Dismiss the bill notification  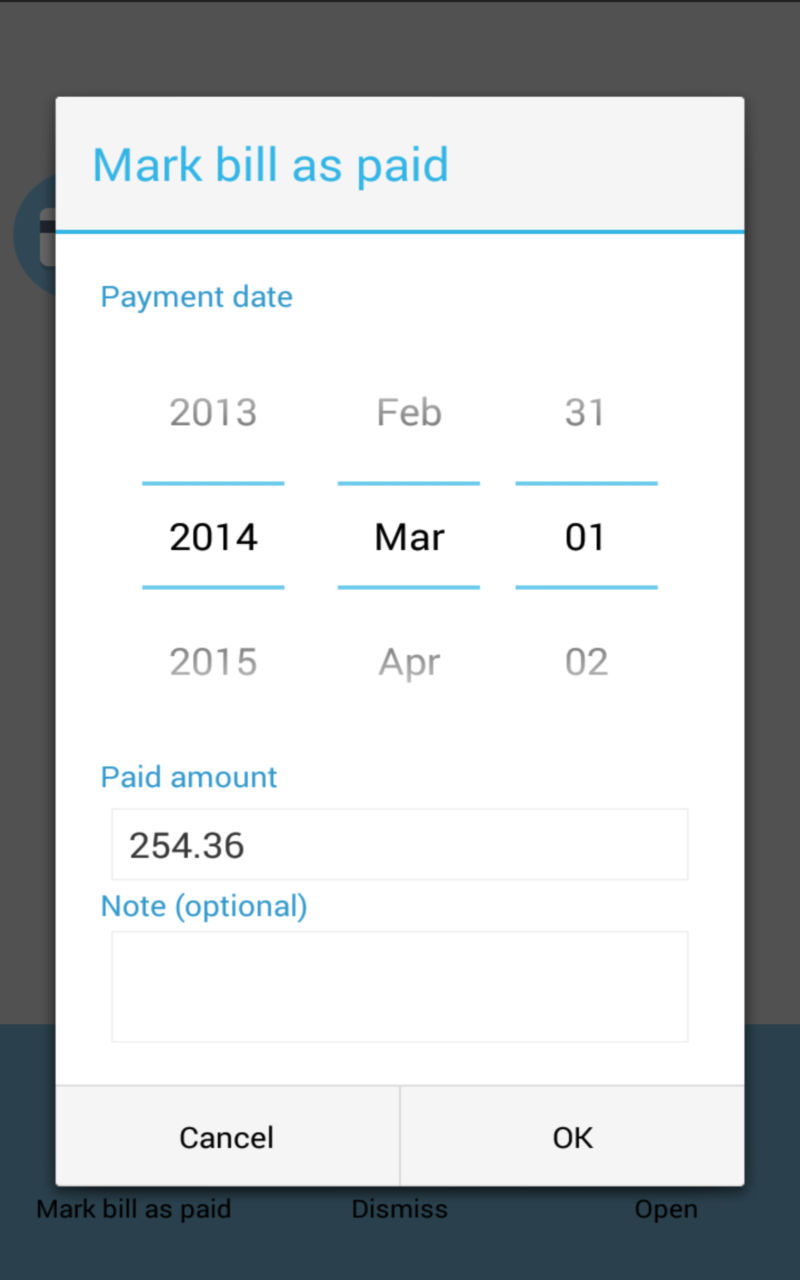click(x=399, y=1209)
